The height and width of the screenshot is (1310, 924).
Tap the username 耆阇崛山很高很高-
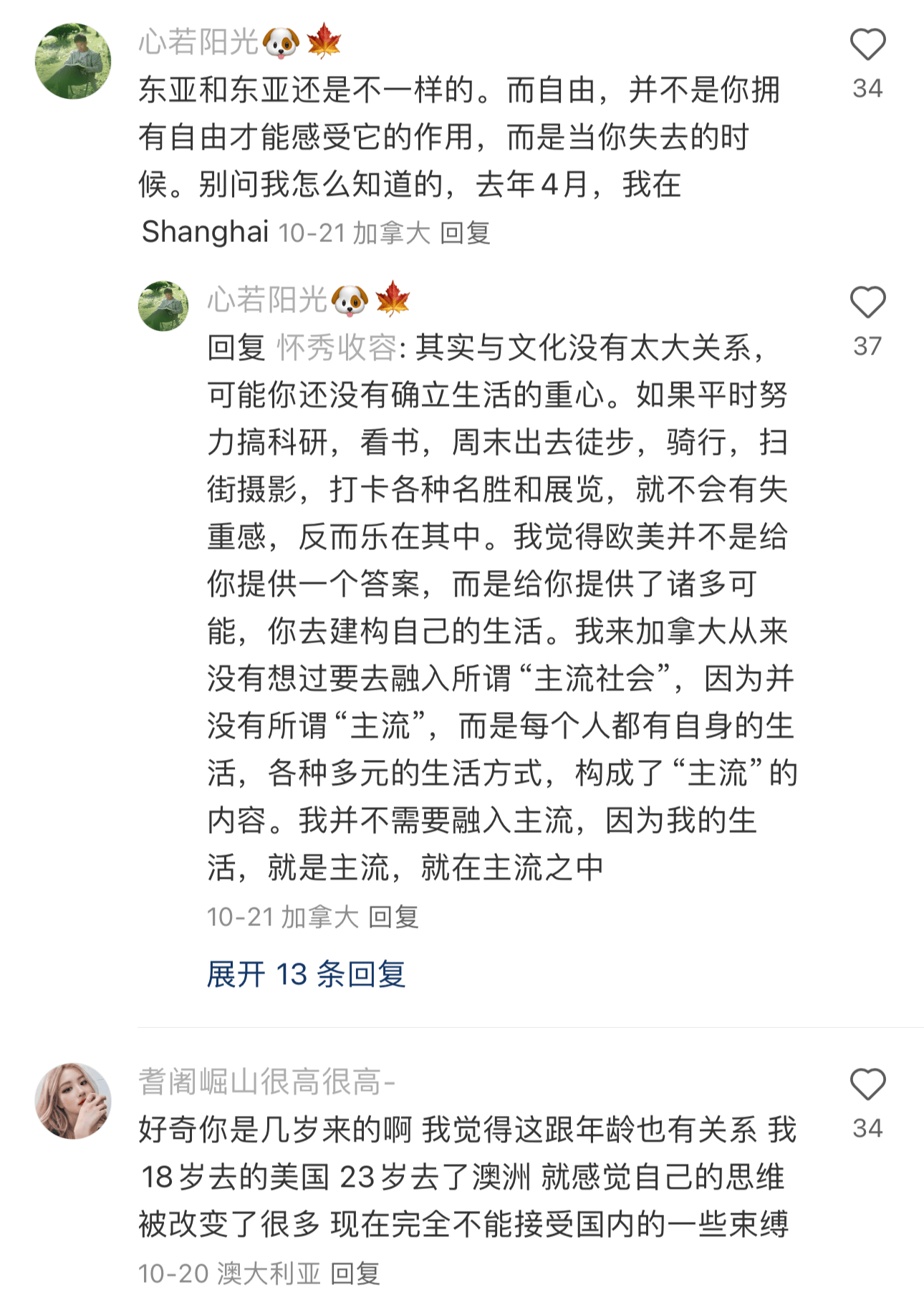coord(266,1082)
